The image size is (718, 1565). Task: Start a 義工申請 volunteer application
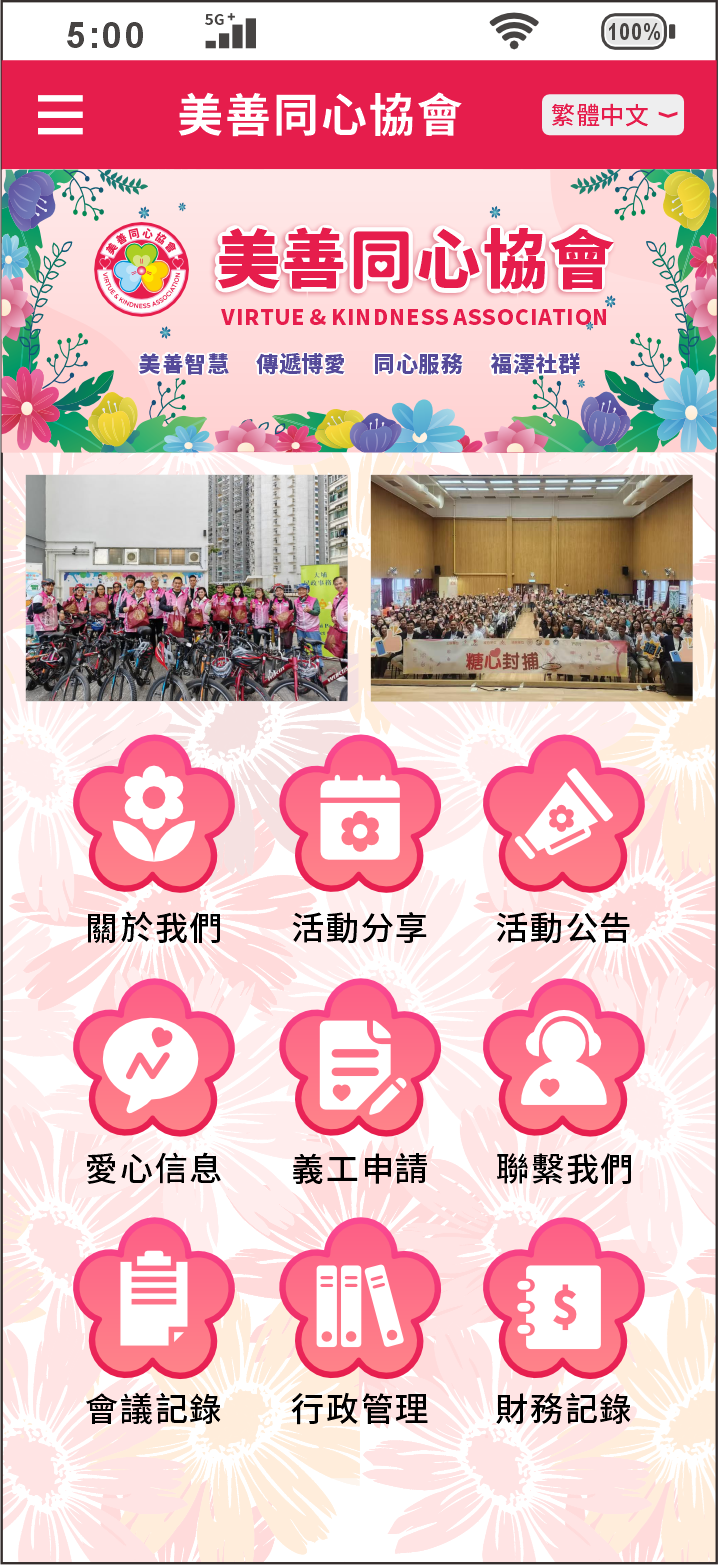tap(359, 1058)
